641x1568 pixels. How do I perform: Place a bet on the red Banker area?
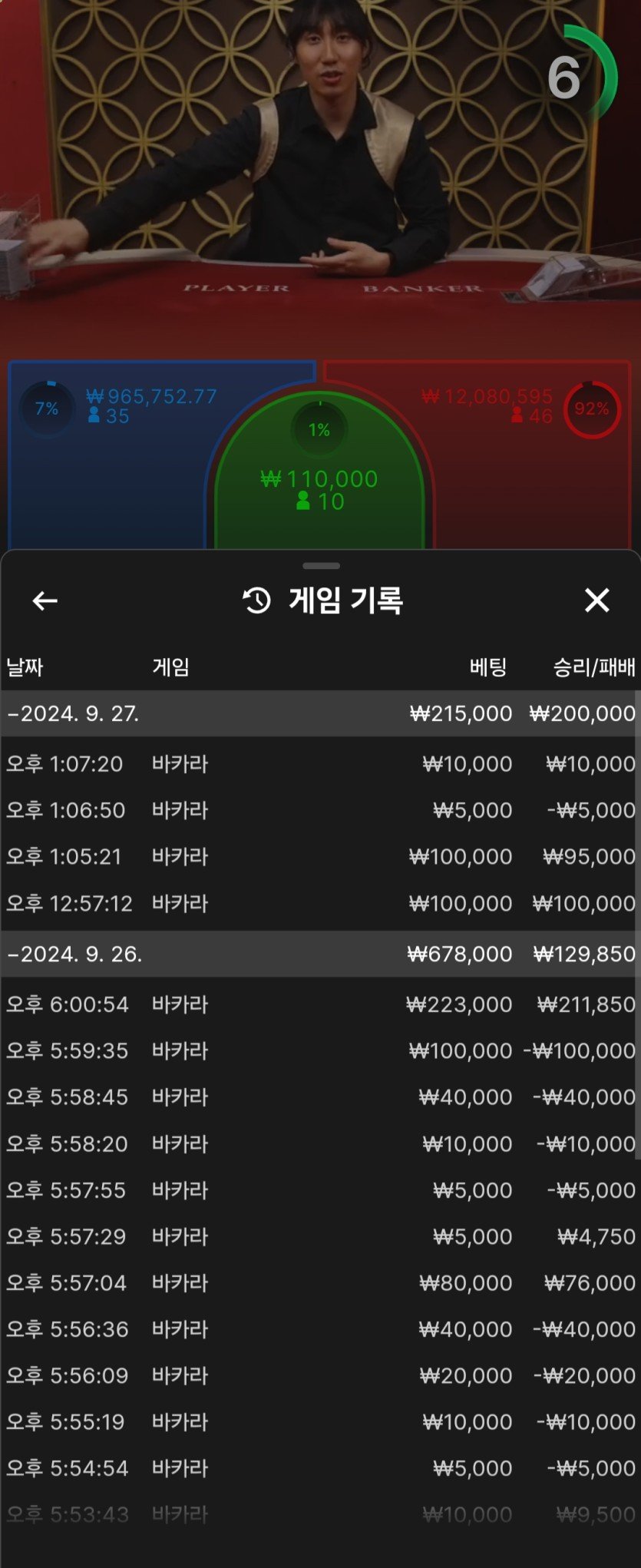530,476
